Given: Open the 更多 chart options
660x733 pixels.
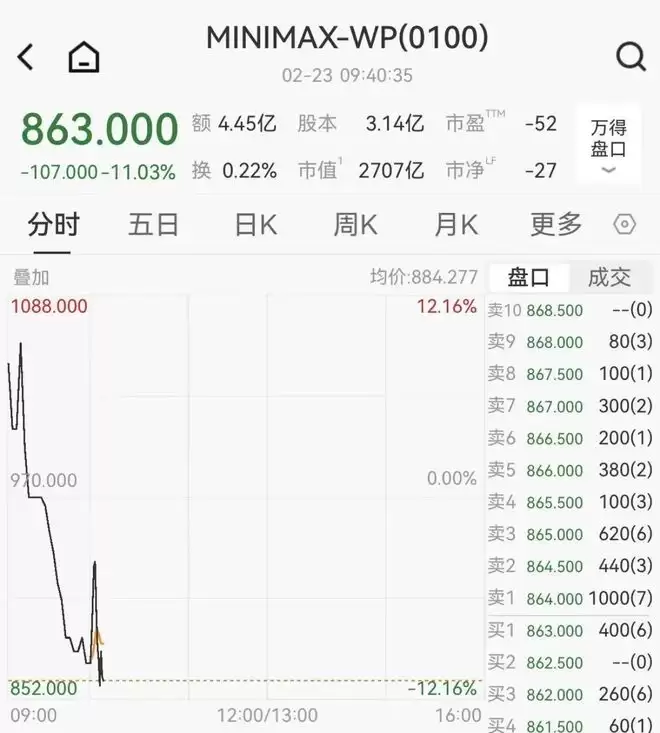Looking at the screenshot, I should coord(556,224).
